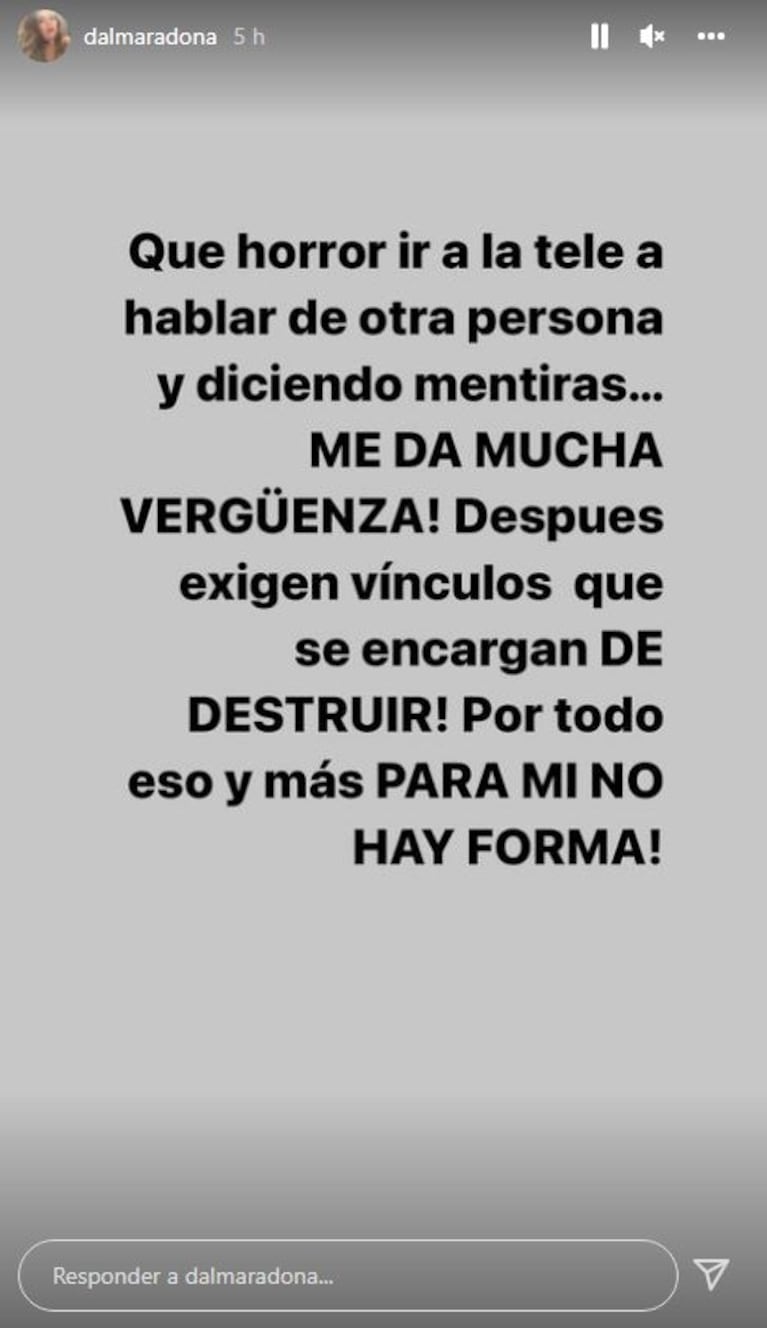Tap the dalmaradona username
This screenshot has width=767, height=1328.
[x=150, y=37]
